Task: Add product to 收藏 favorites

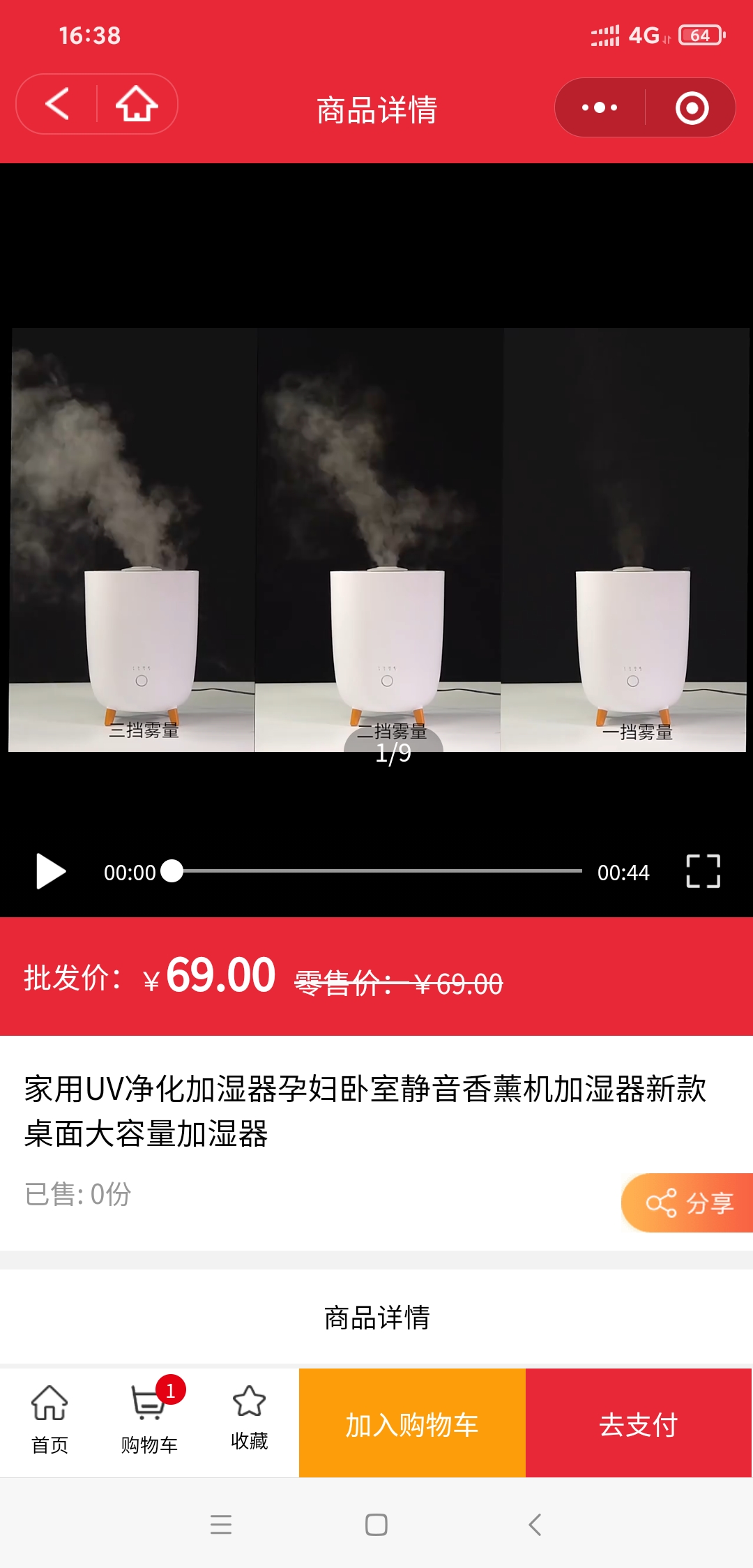Action: click(249, 1417)
